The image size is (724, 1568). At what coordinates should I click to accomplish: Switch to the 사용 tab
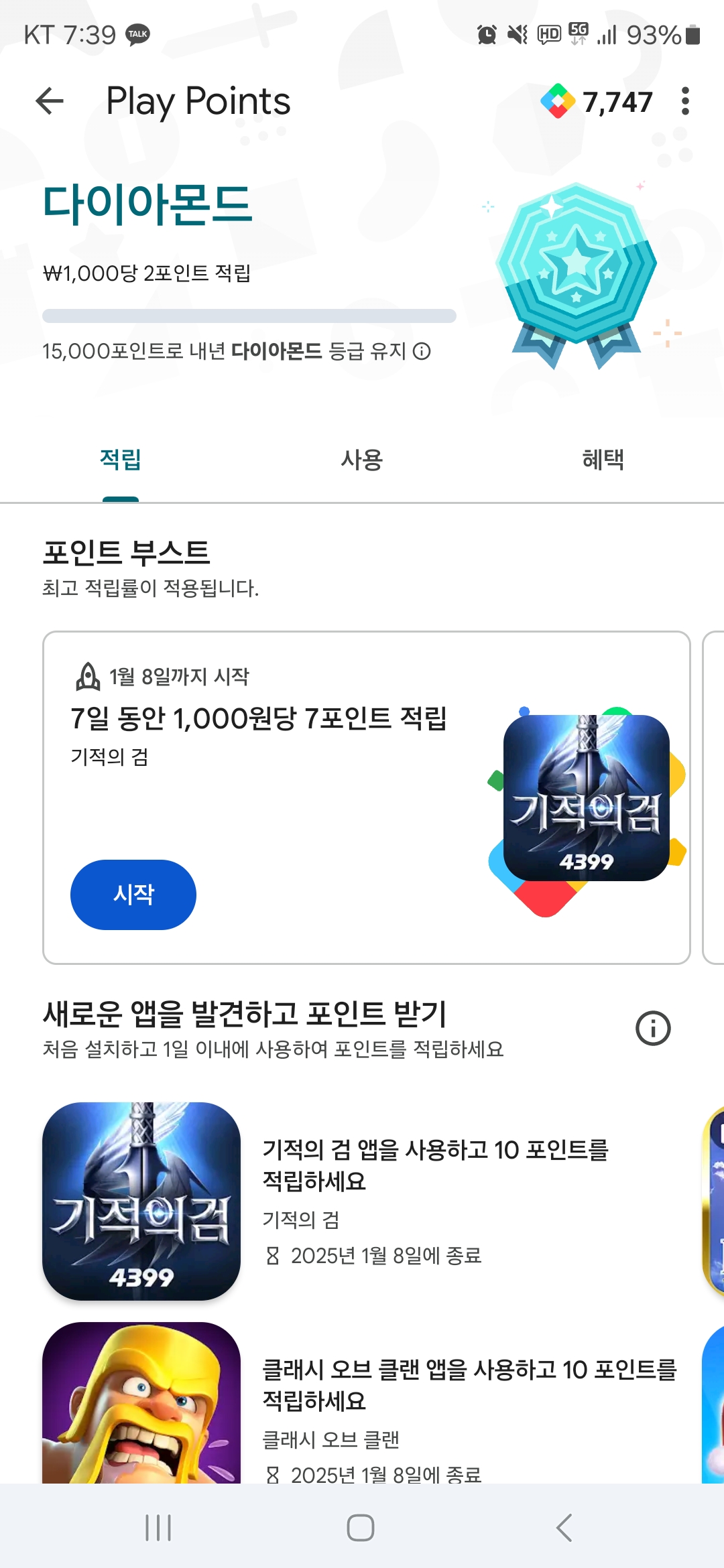click(x=361, y=460)
